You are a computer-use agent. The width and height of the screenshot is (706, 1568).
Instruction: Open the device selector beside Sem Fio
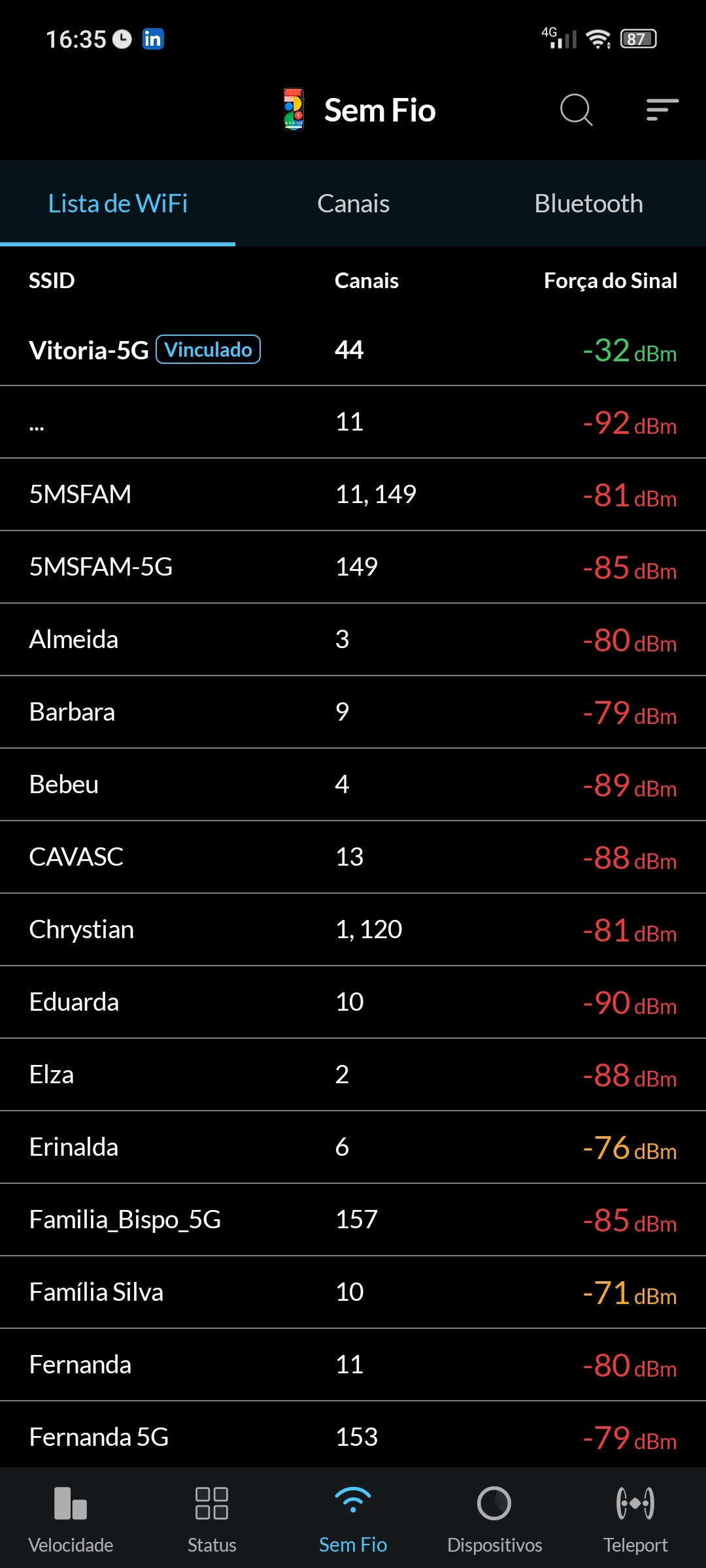[x=294, y=110]
